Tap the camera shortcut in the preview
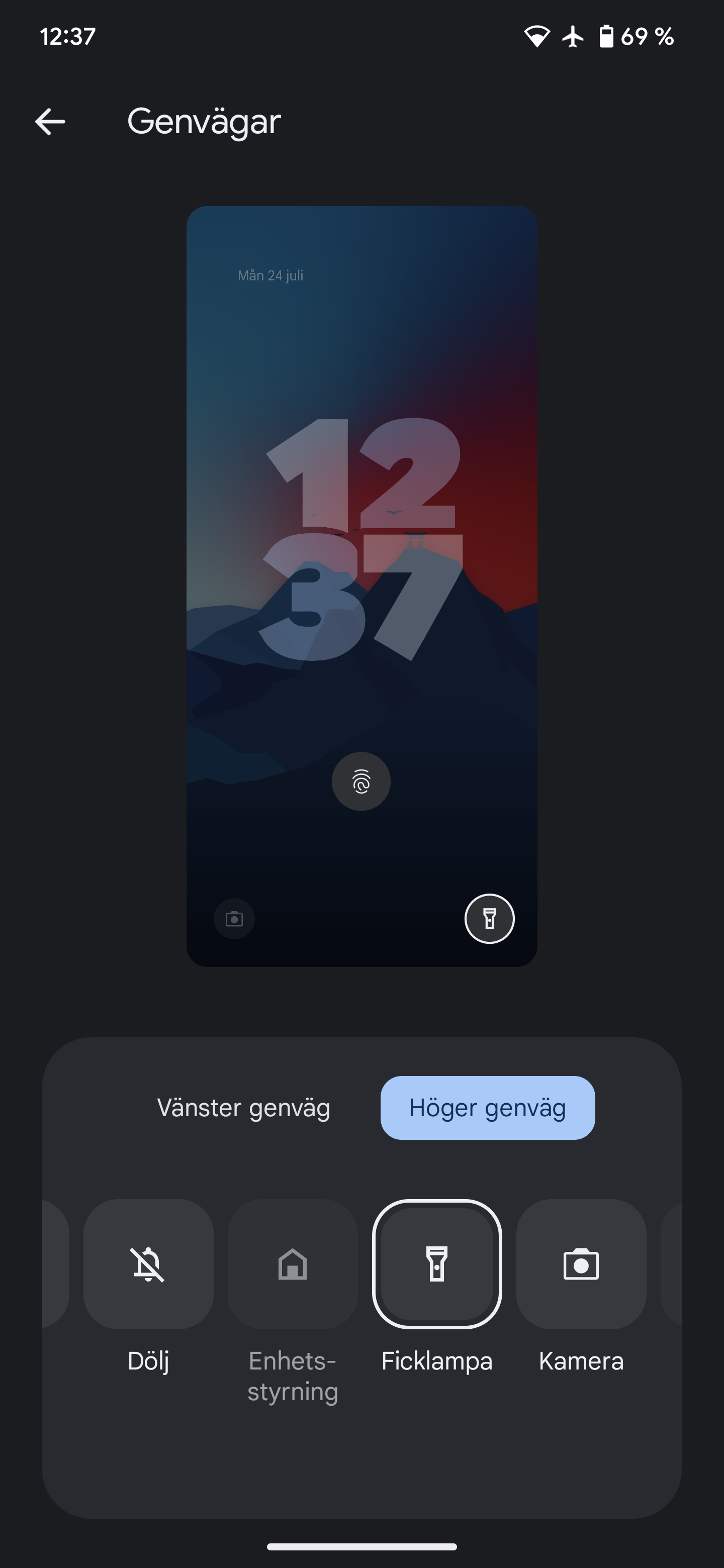 point(234,919)
